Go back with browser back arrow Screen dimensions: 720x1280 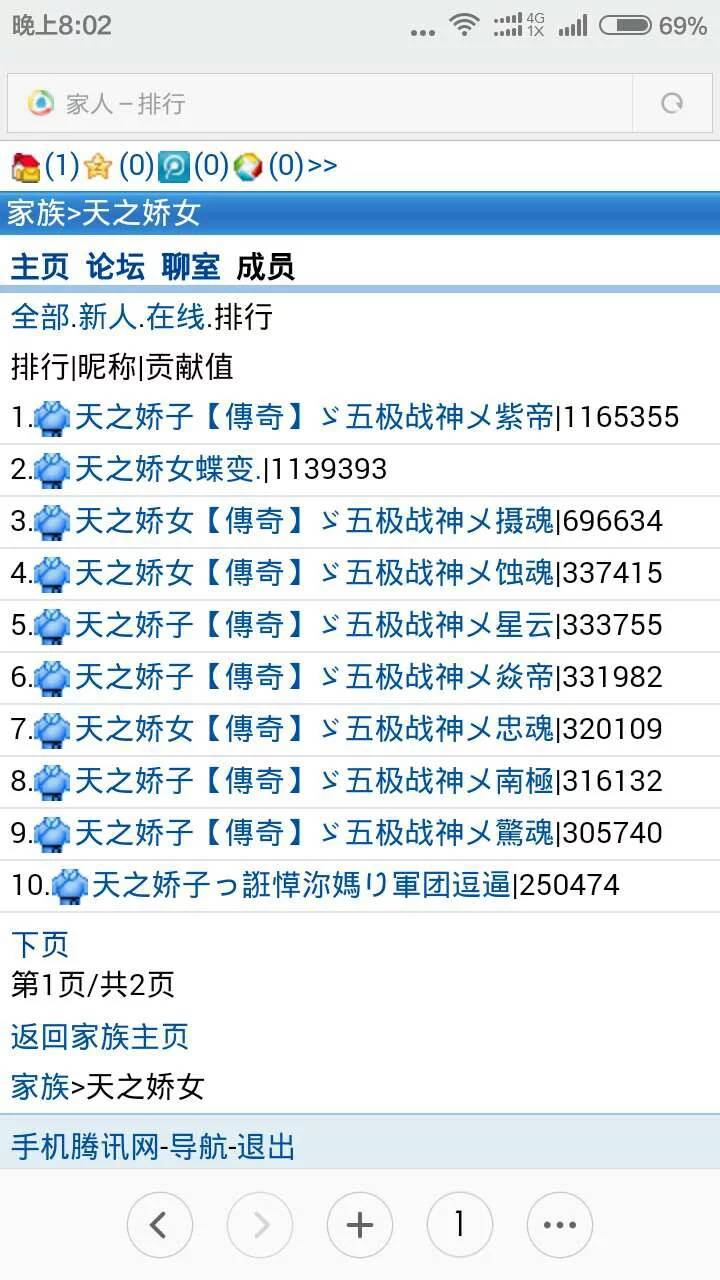(x=159, y=1225)
